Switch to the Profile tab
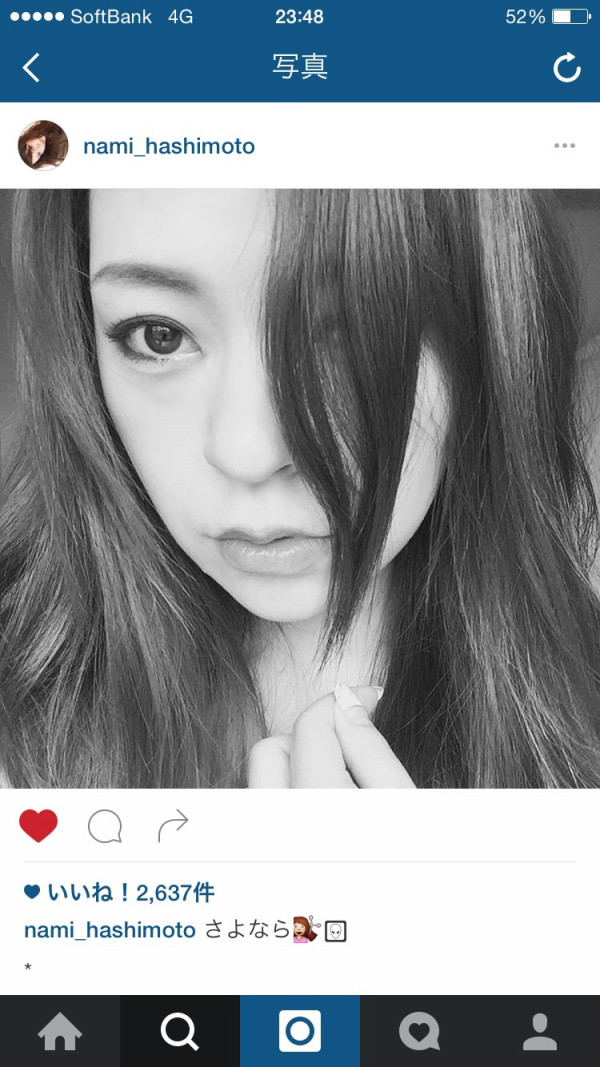This screenshot has height=1067, width=600. (x=540, y=1031)
